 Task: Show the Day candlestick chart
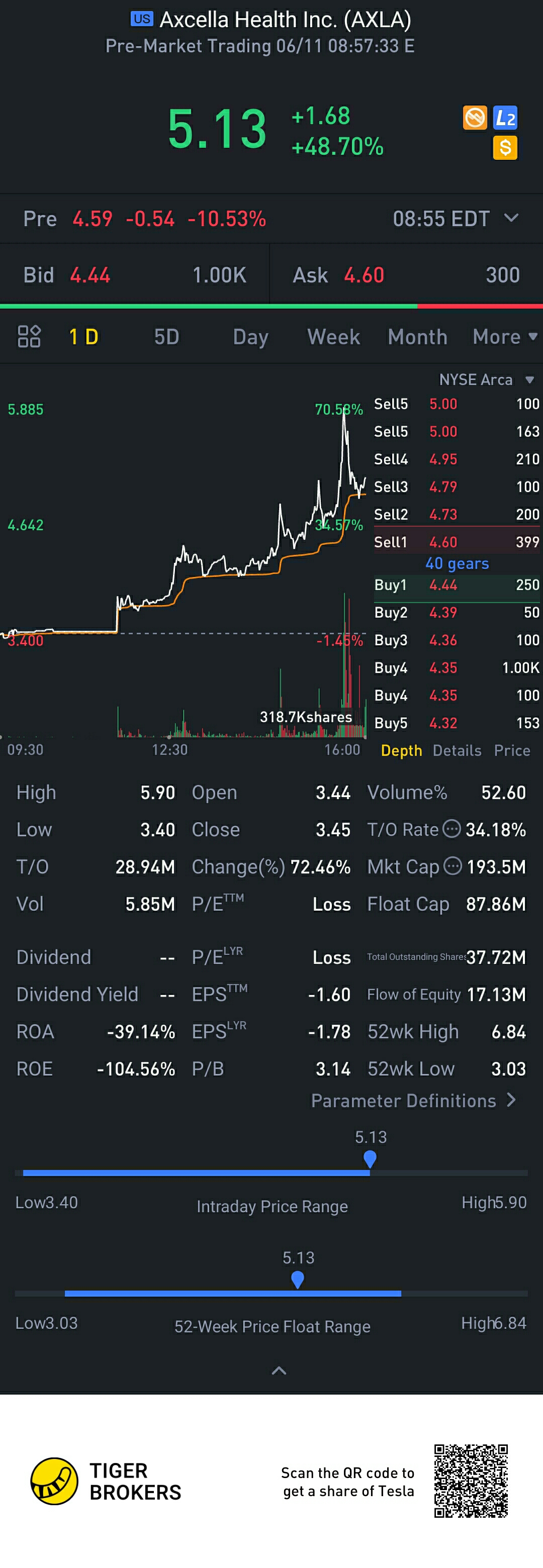250,337
